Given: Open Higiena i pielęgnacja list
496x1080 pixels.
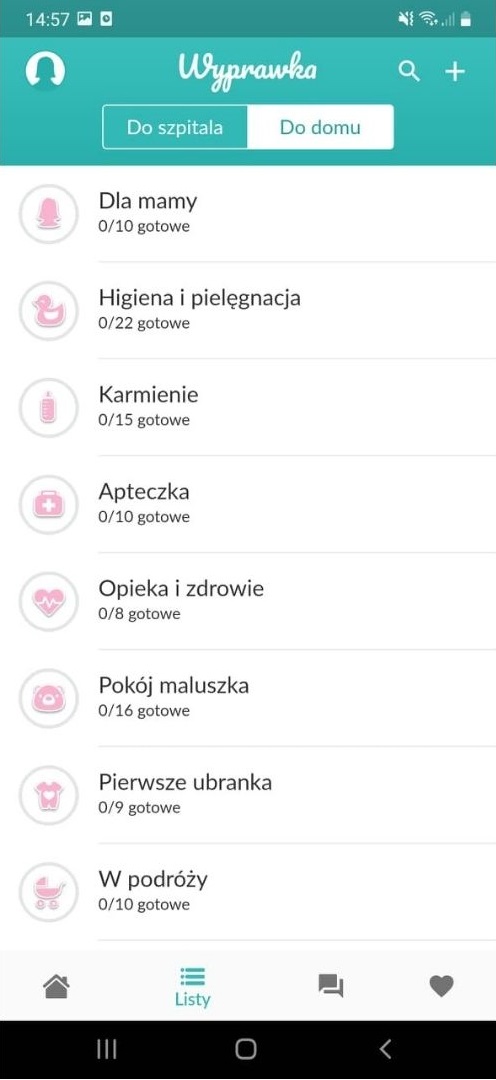Looking at the screenshot, I should click(x=248, y=311).
